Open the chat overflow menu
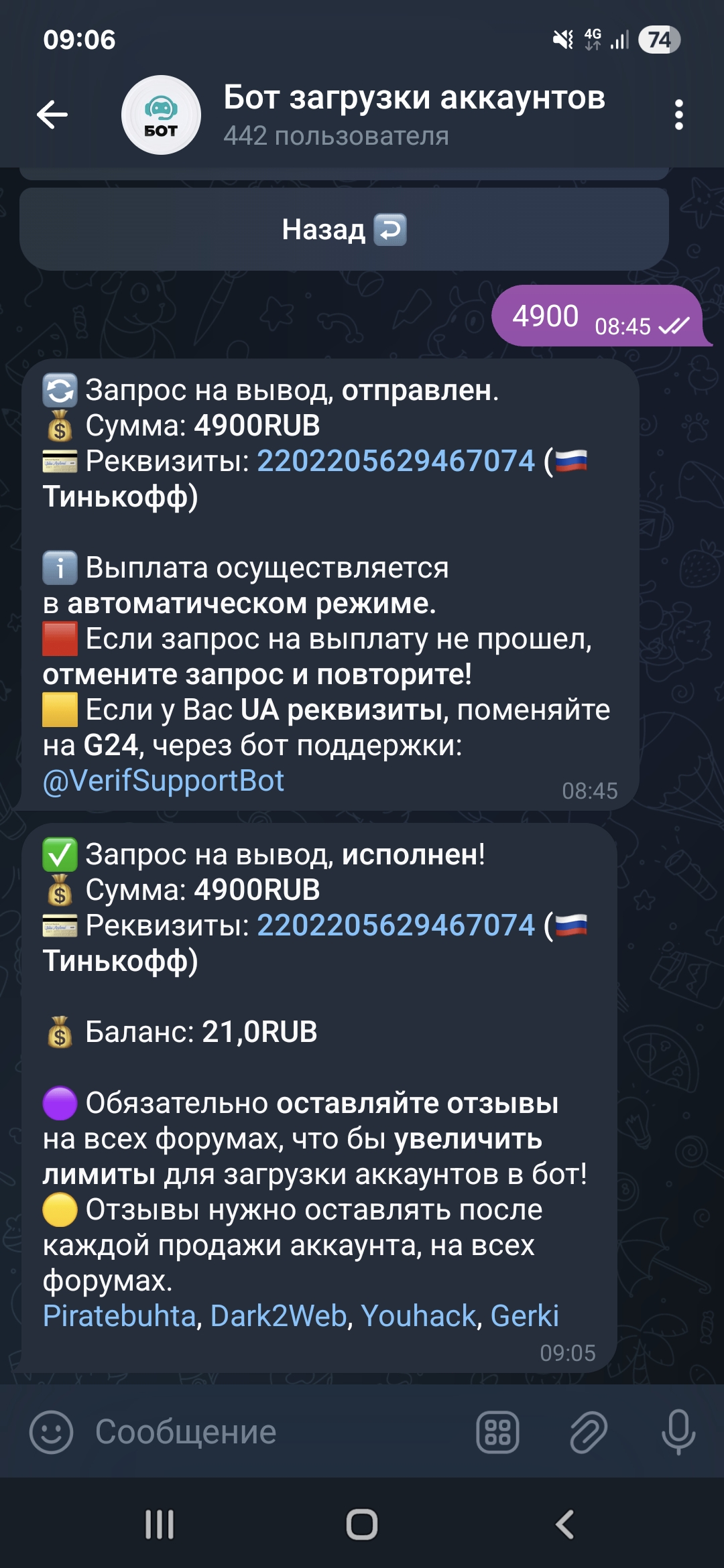Screen dimensions: 724x1568 click(x=678, y=115)
